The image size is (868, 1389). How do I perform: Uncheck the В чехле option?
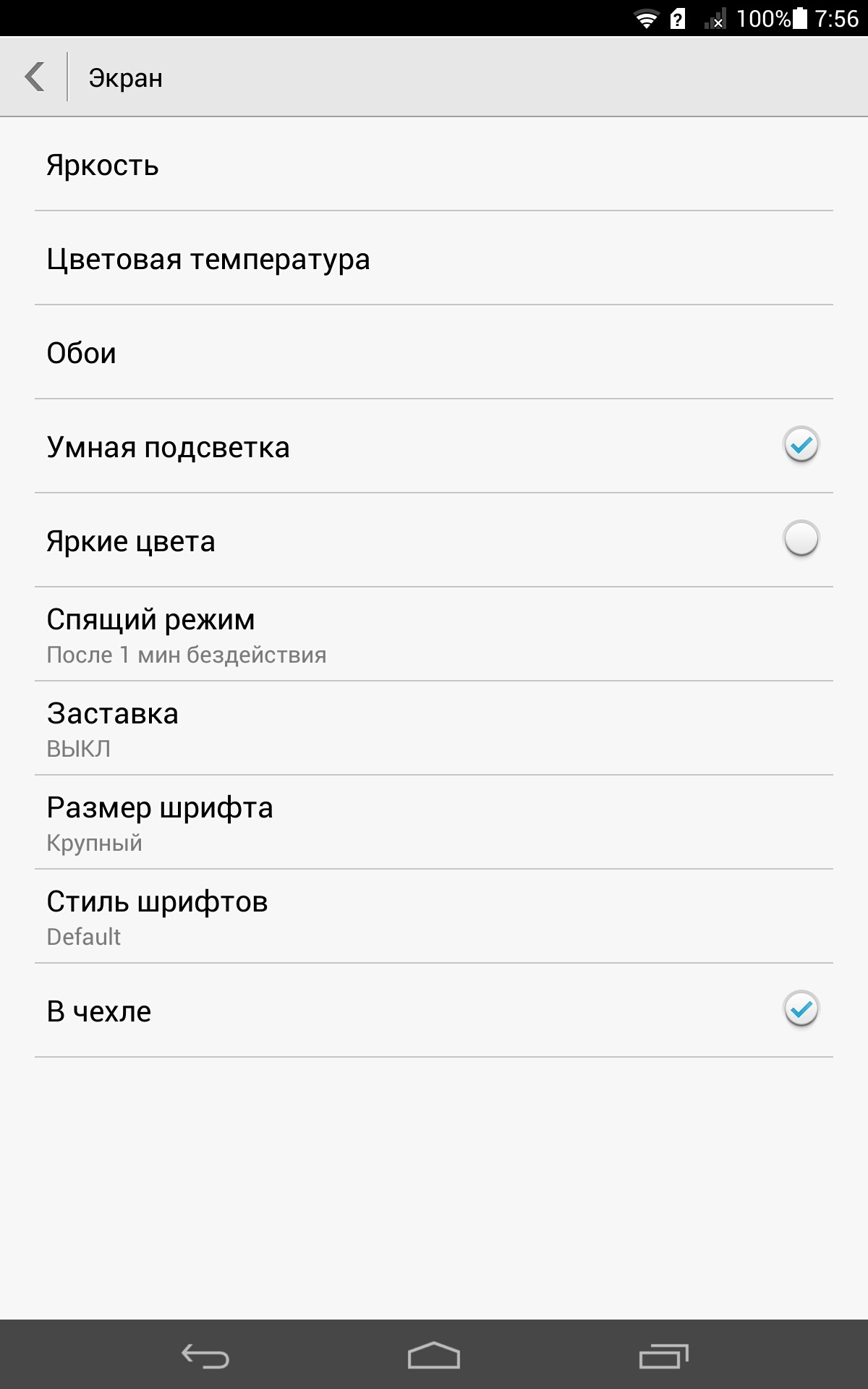coord(801,1009)
